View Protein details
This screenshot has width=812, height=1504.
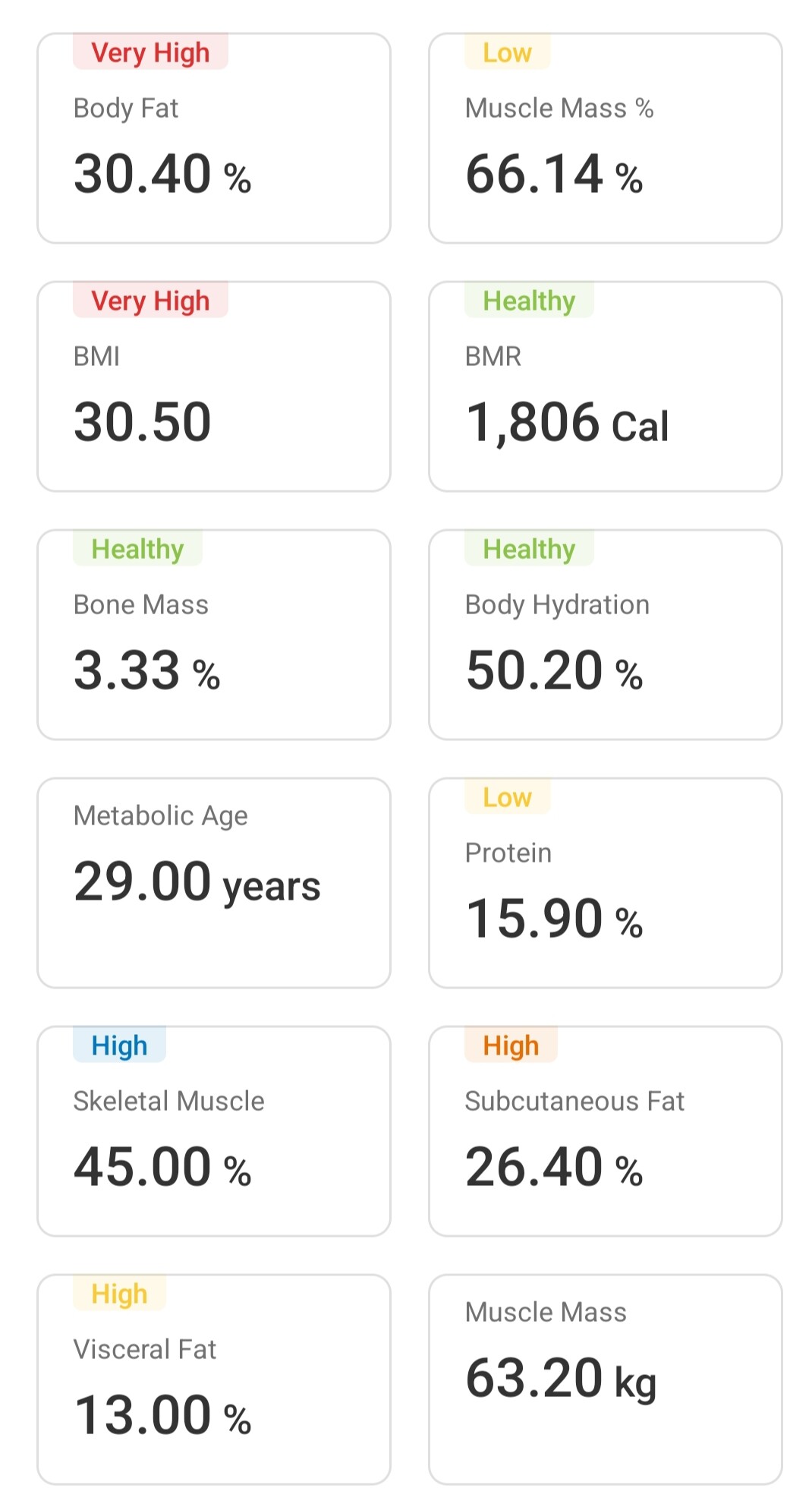[606, 883]
